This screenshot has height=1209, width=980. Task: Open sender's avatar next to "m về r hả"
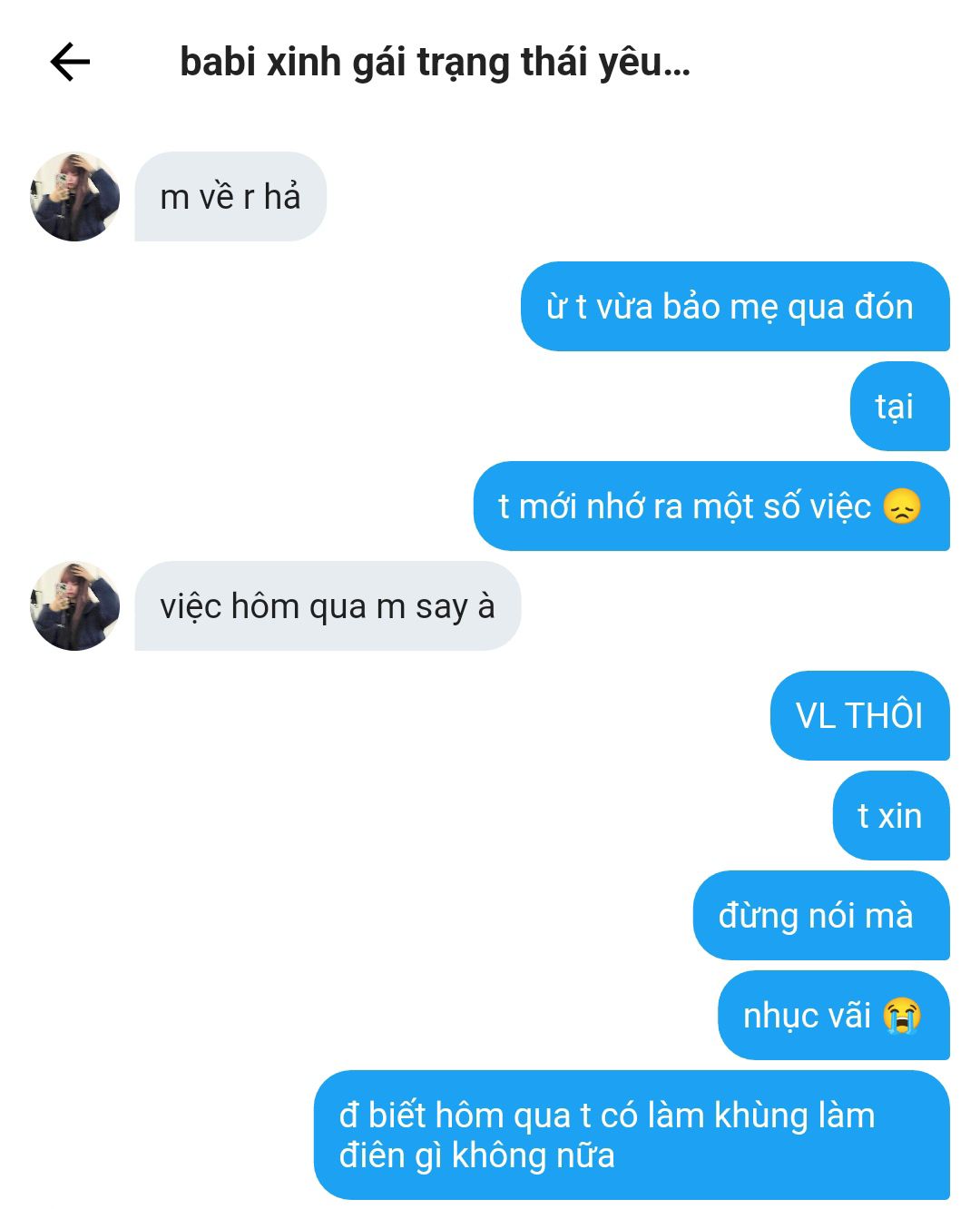pyautogui.click(x=75, y=197)
